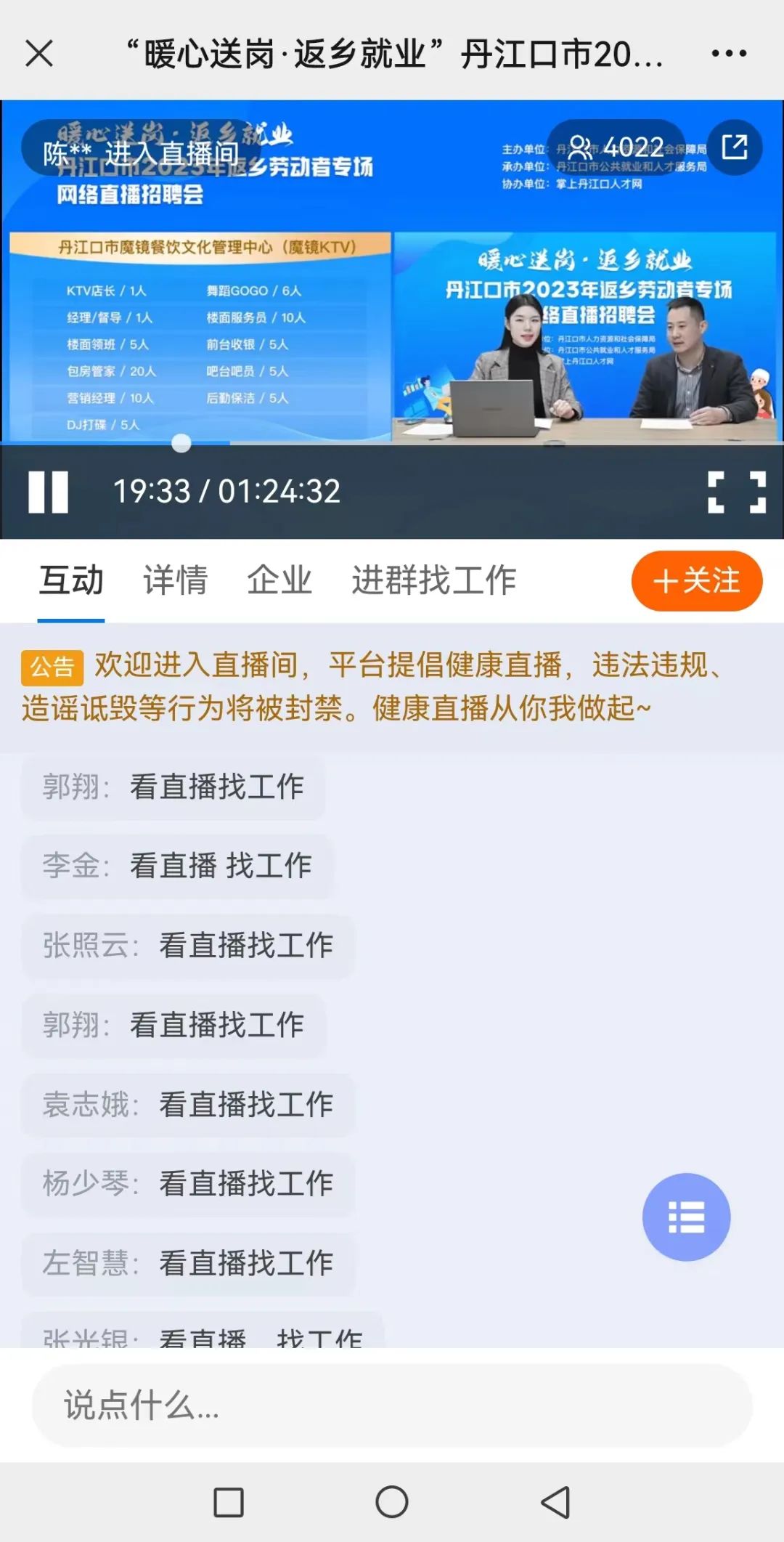Screen dimensions: 784x1542
Task: Open the floating blue list button
Action: pos(686,1217)
